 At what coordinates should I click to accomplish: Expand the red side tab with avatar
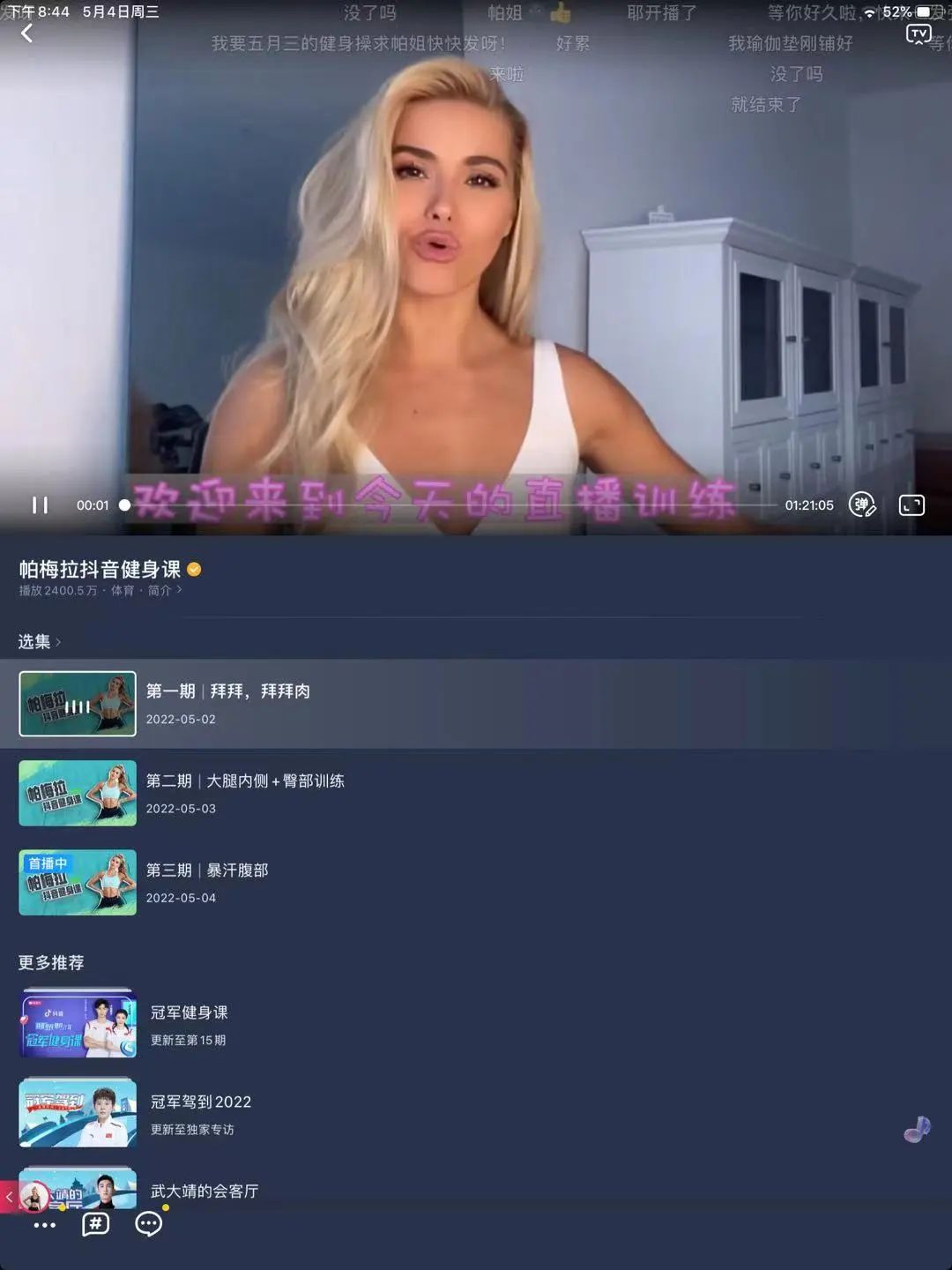coord(11,1197)
